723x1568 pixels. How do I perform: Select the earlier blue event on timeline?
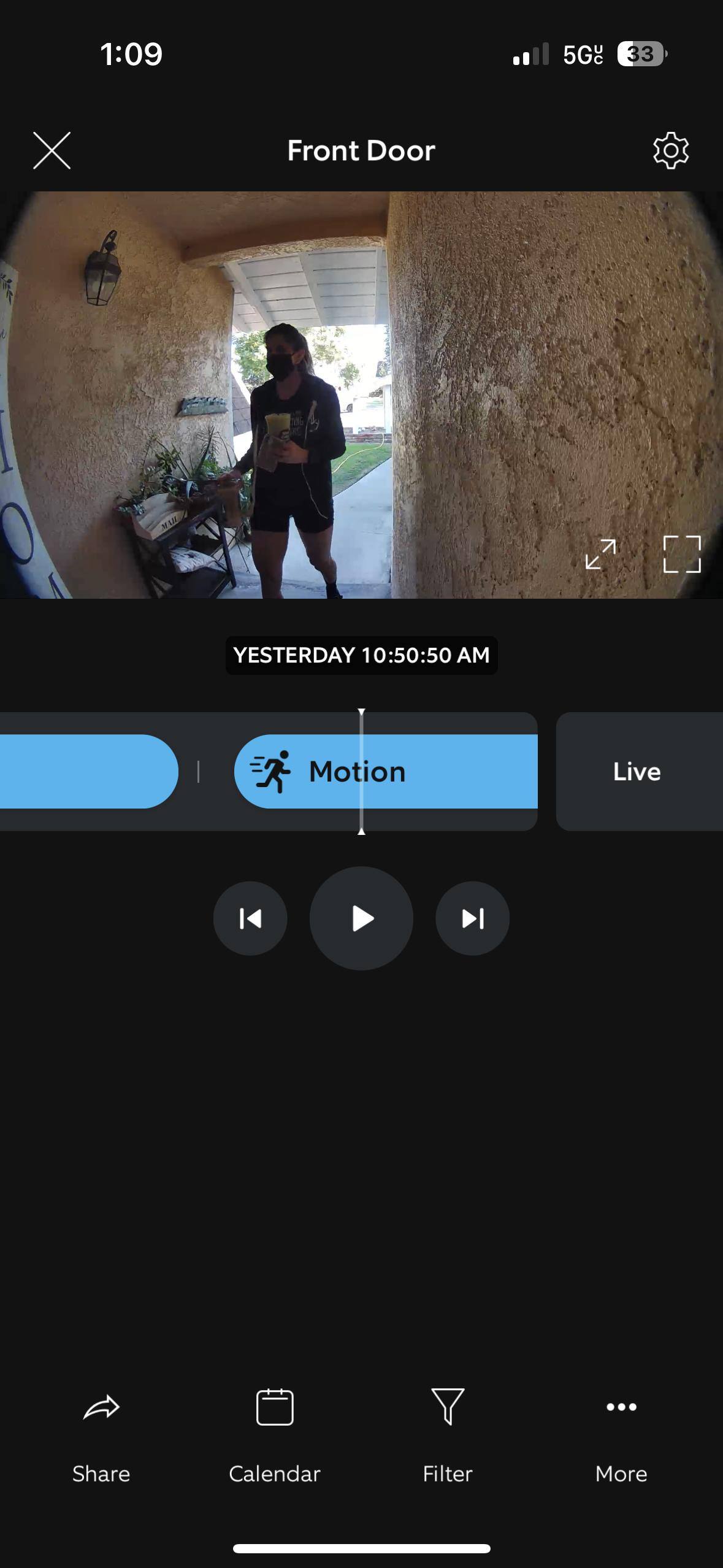click(x=86, y=771)
